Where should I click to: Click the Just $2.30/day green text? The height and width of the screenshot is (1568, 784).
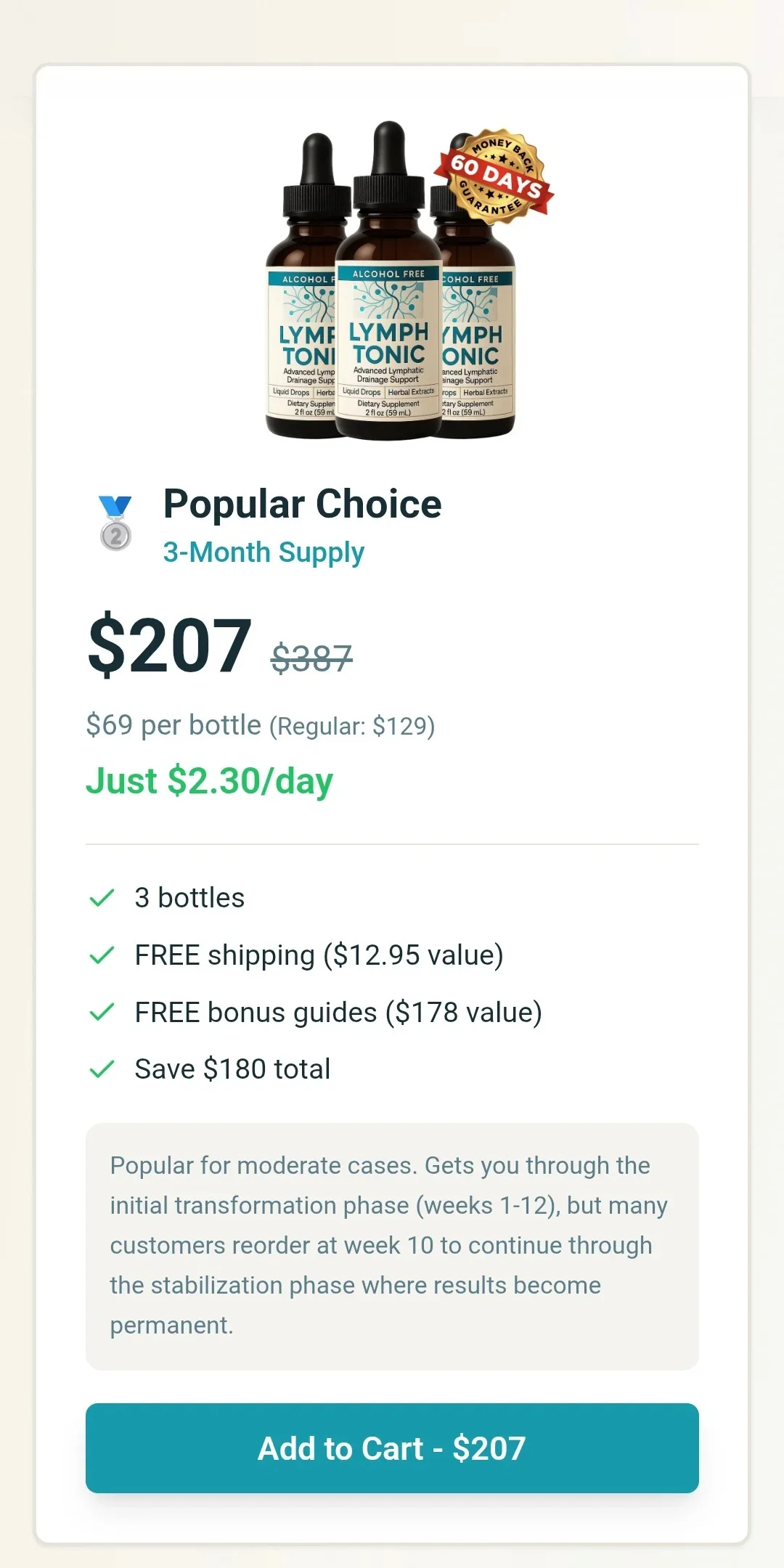coord(209,781)
